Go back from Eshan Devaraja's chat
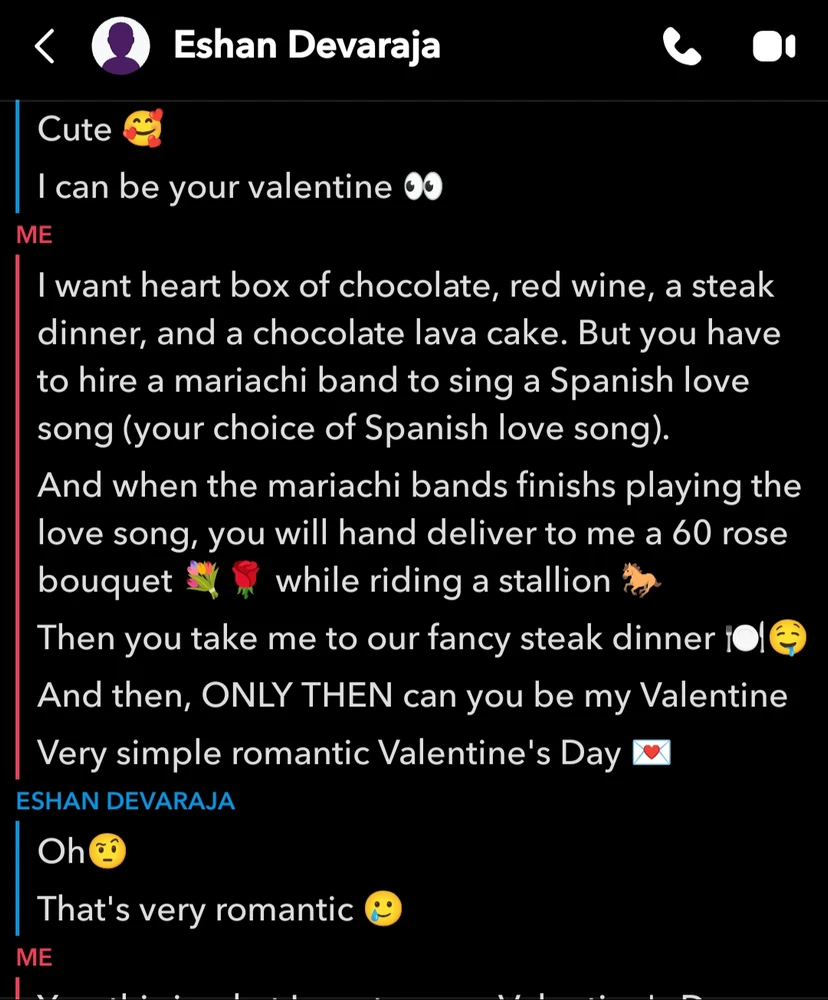The height and width of the screenshot is (1000, 828). [x=44, y=47]
